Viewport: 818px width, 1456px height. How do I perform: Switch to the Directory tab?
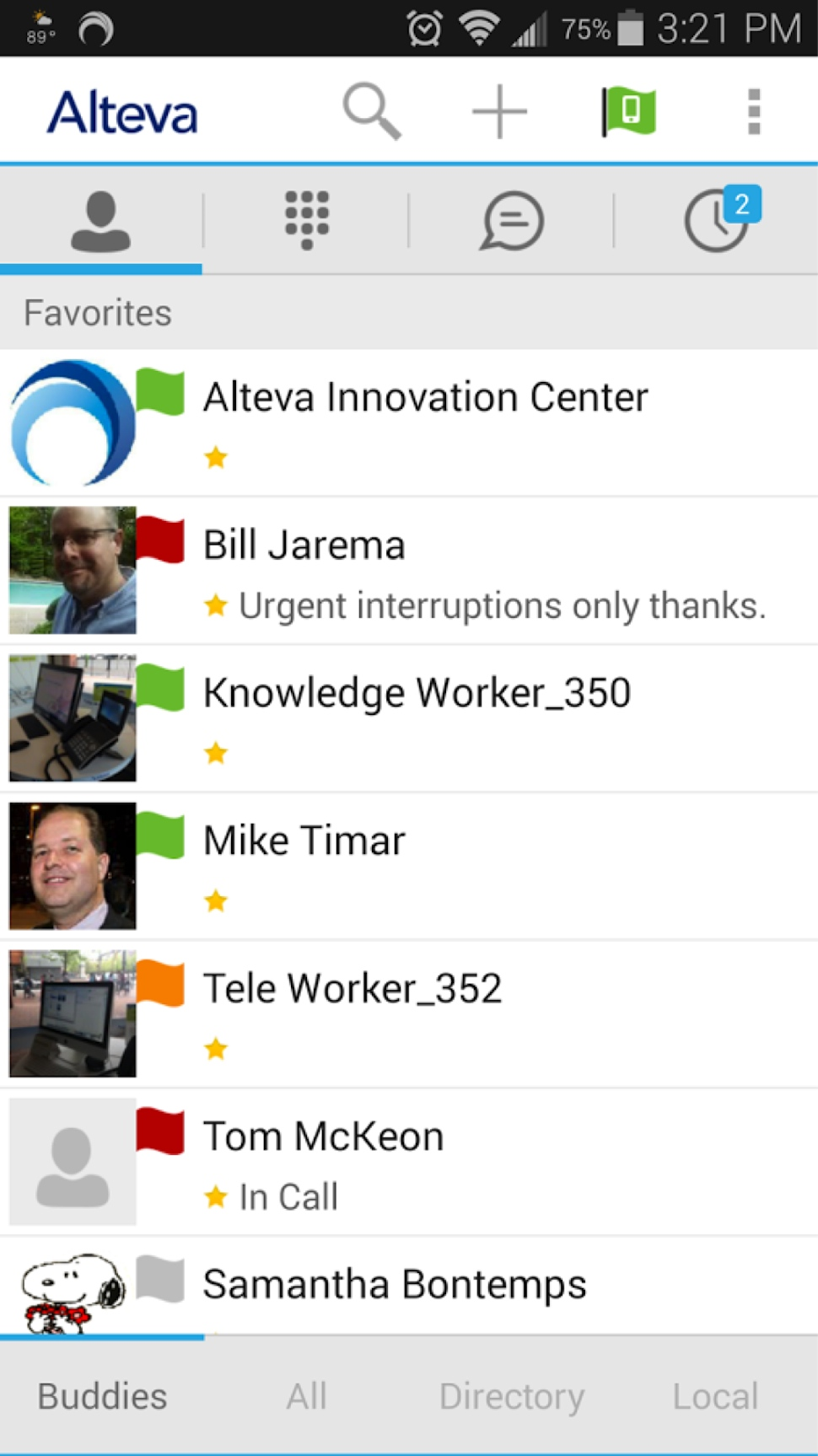click(x=511, y=1396)
